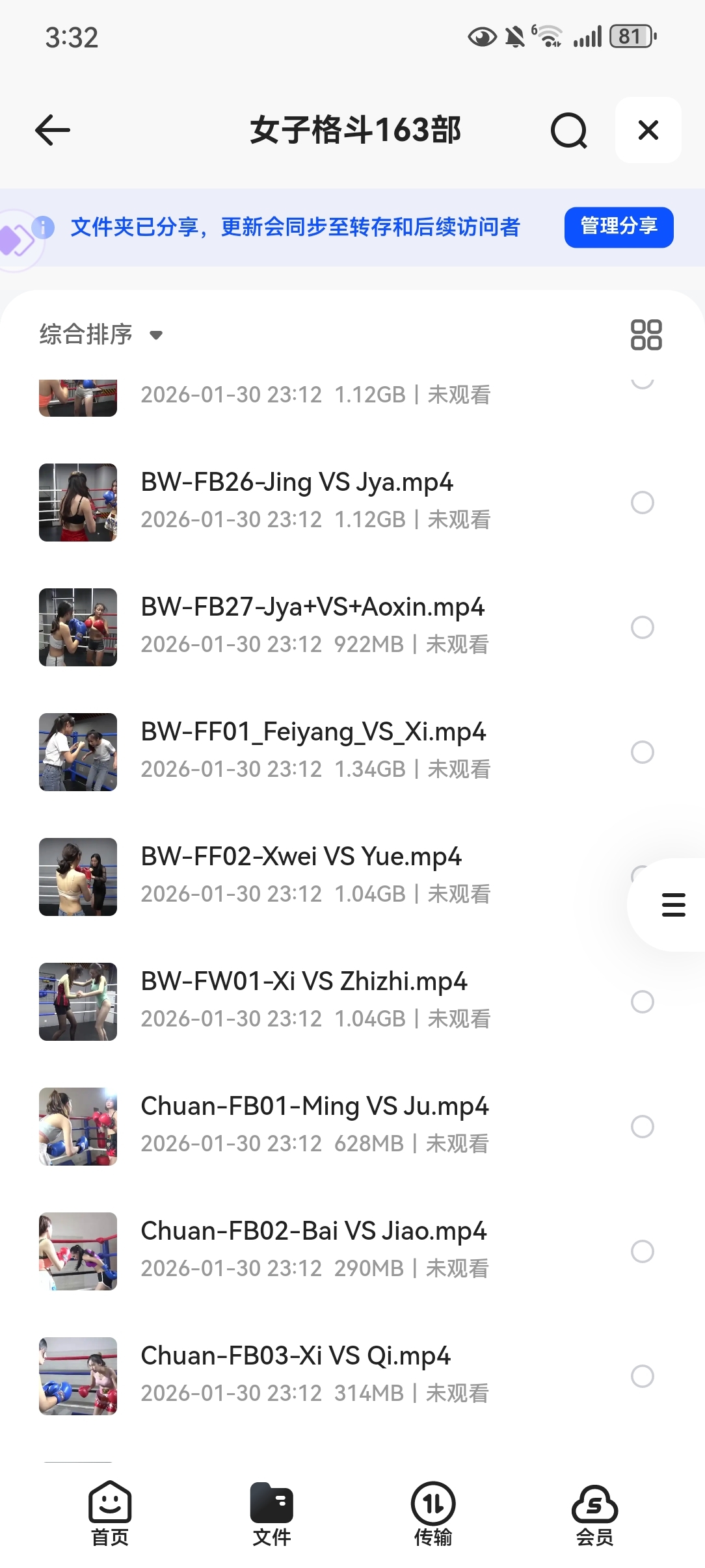Viewport: 705px width, 1568px height.
Task: Select the BW-FW01-Xi VS Zhizhi.mp4 checkbox
Action: point(643,1002)
